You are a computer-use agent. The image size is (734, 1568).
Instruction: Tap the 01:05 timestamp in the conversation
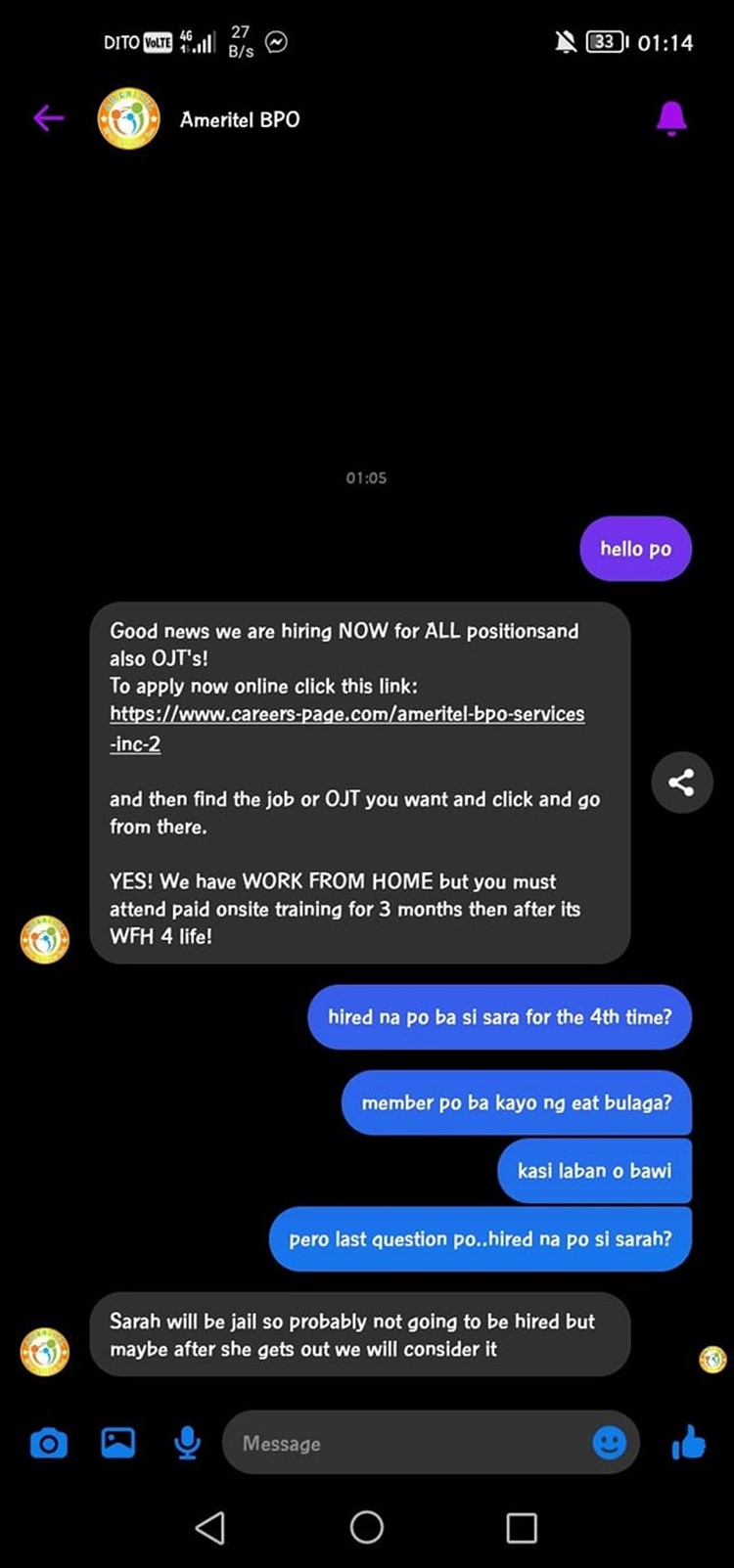pyautogui.click(x=366, y=477)
